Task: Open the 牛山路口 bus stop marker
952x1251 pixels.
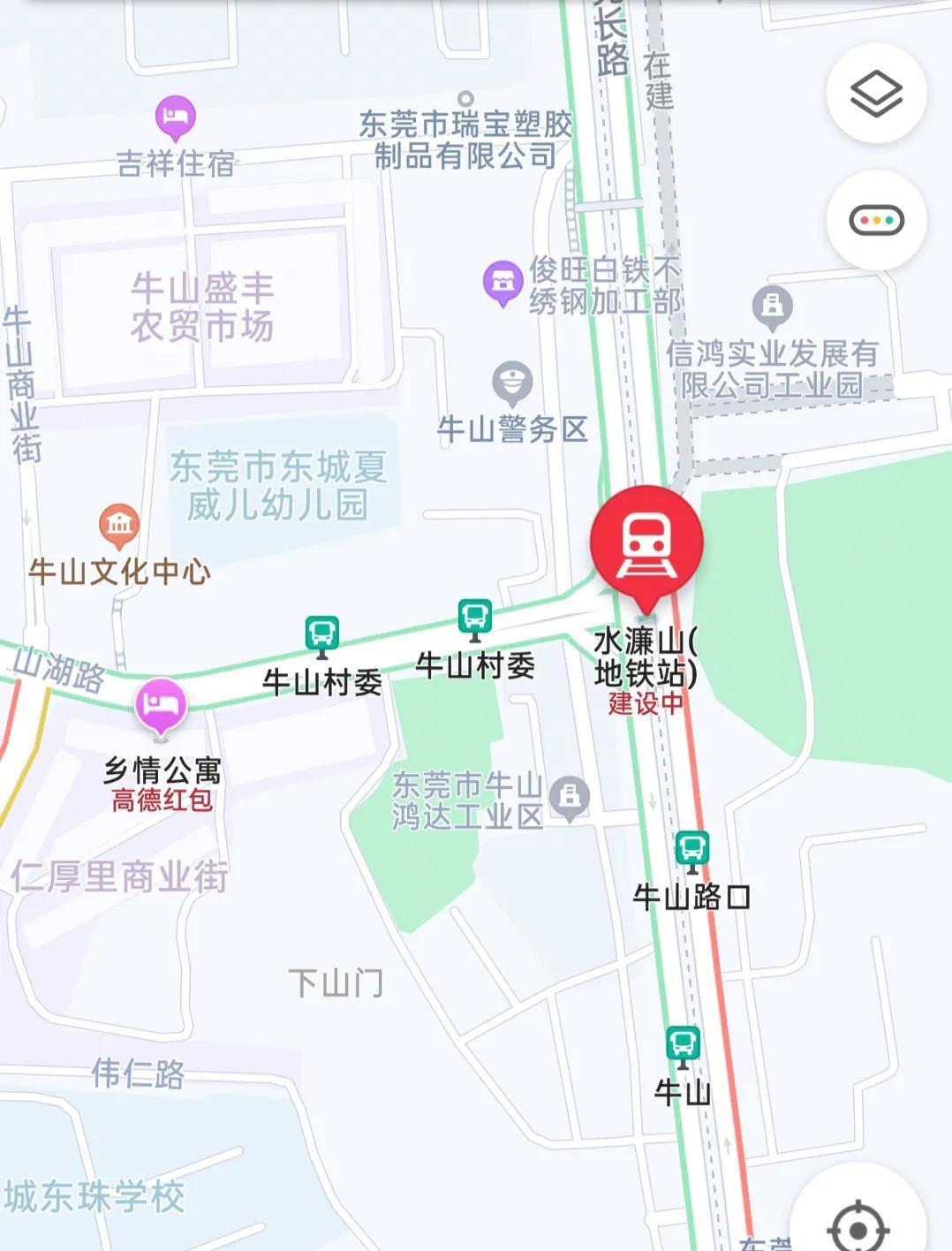Action: pyautogui.click(x=691, y=850)
